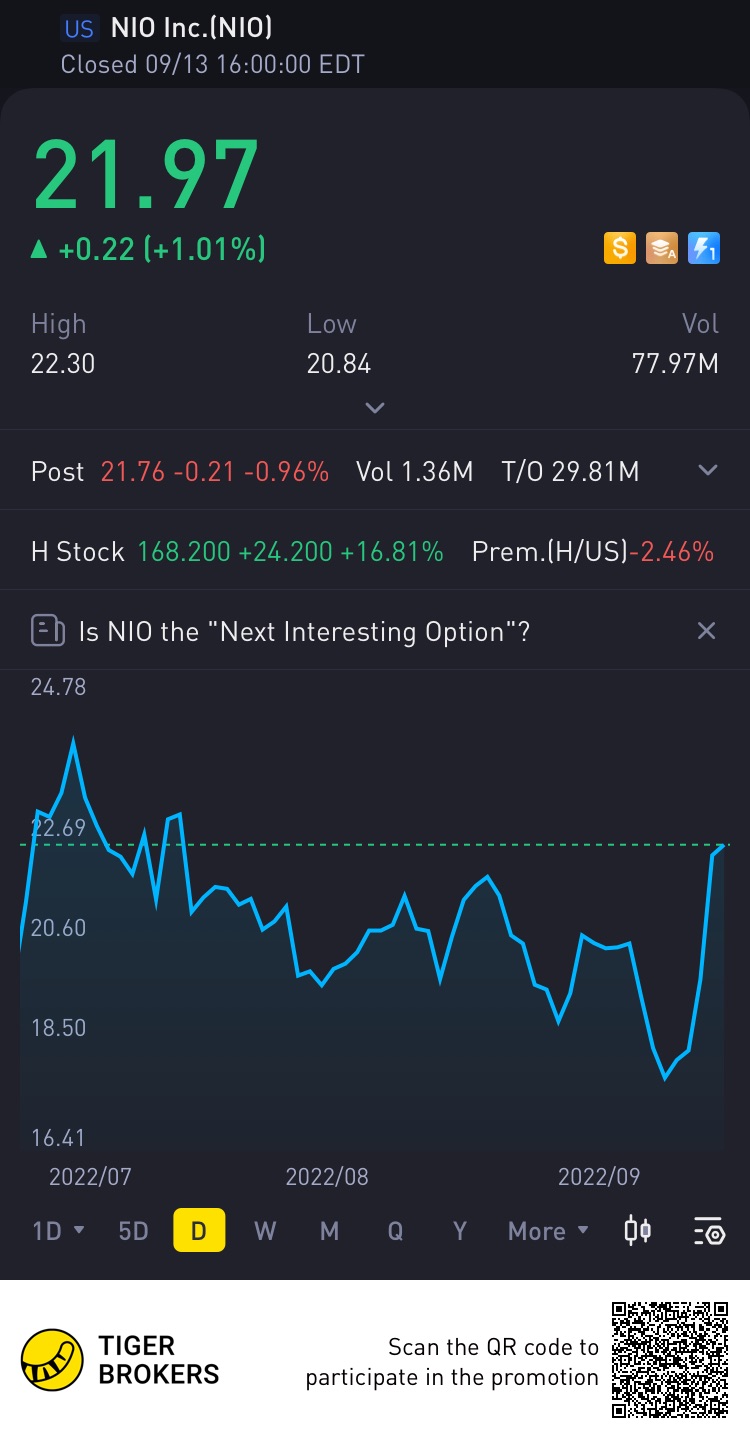Show the M monthly chart
The height and width of the screenshot is (1440, 750).
[330, 1231]
